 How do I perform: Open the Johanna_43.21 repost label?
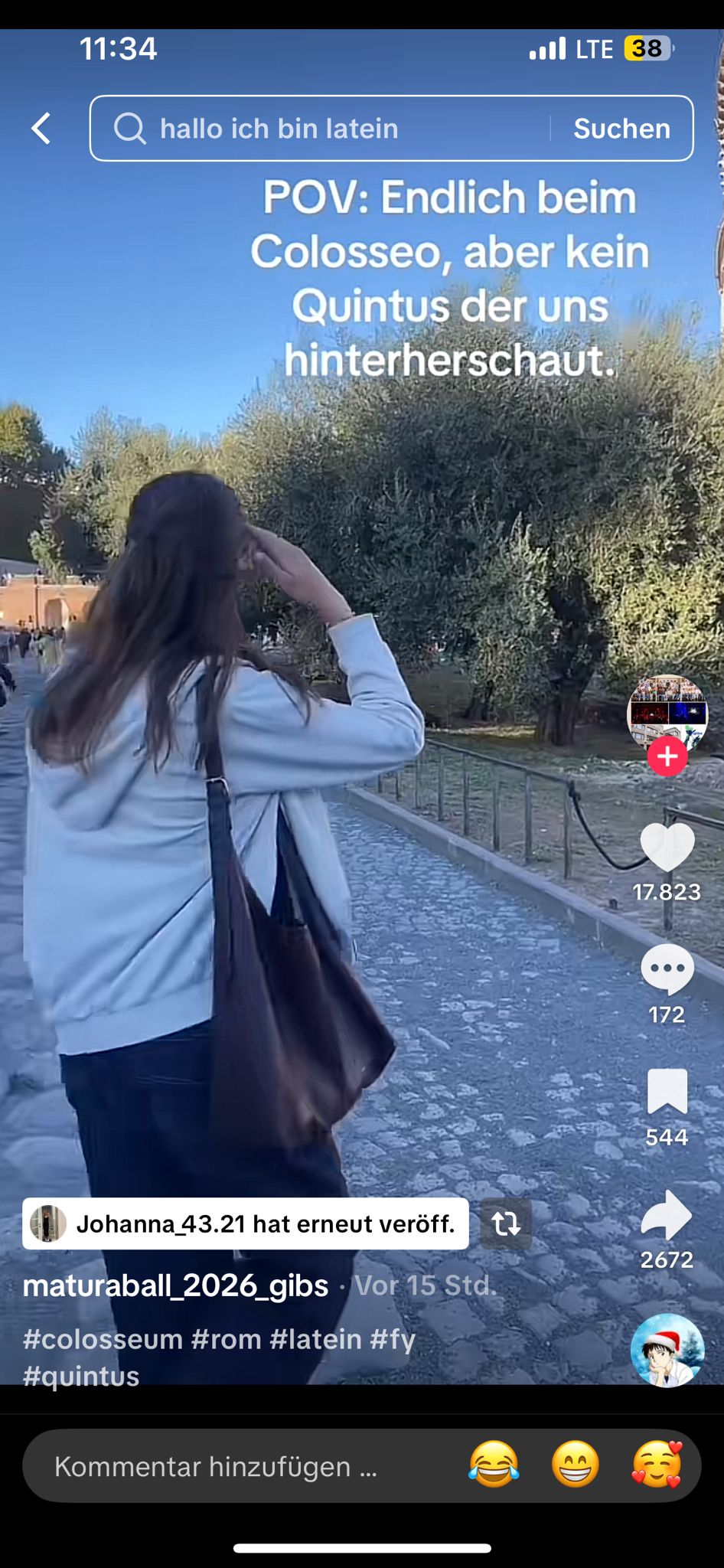click(x=246, y=1223)
